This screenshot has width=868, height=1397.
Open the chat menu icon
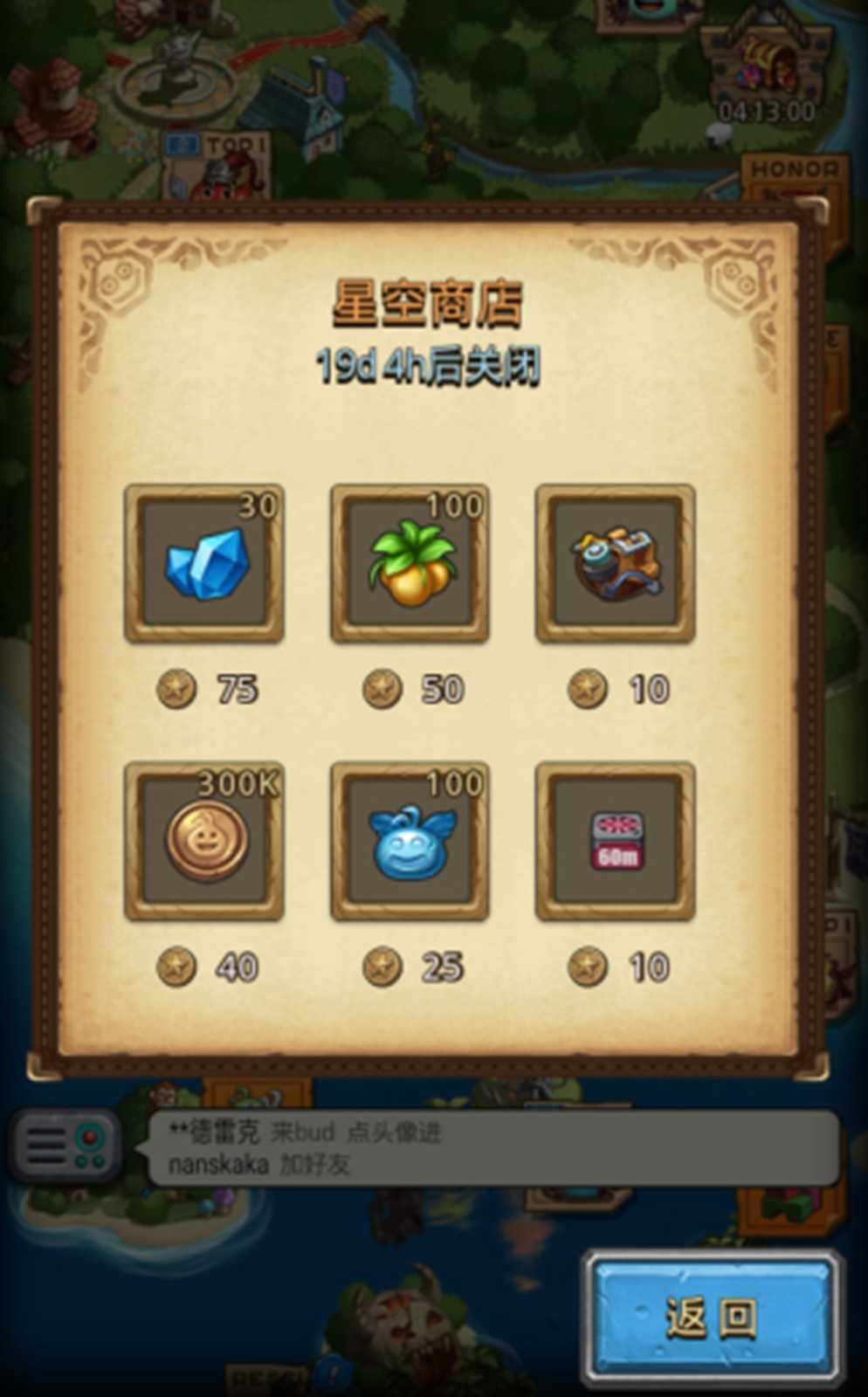click(x=66, y=1146)
